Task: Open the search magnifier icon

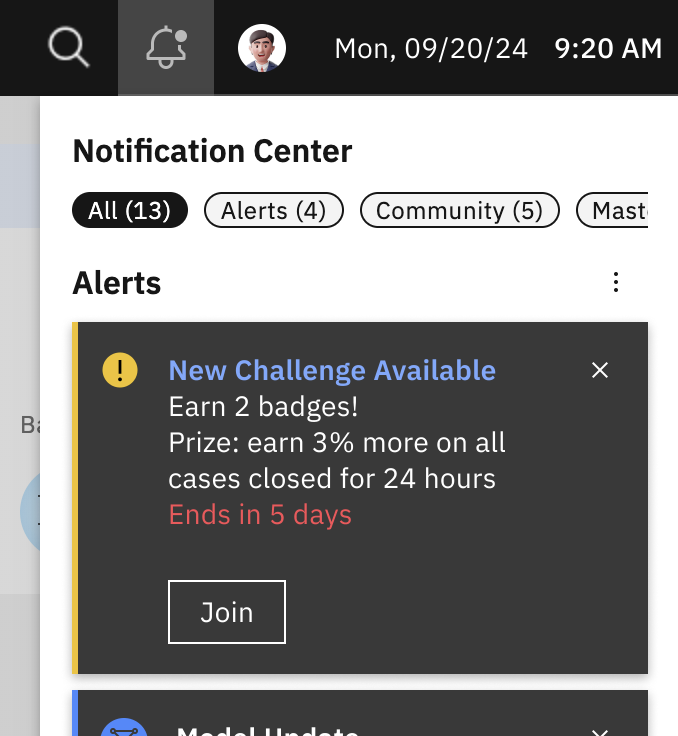Action: click(68, 47)
